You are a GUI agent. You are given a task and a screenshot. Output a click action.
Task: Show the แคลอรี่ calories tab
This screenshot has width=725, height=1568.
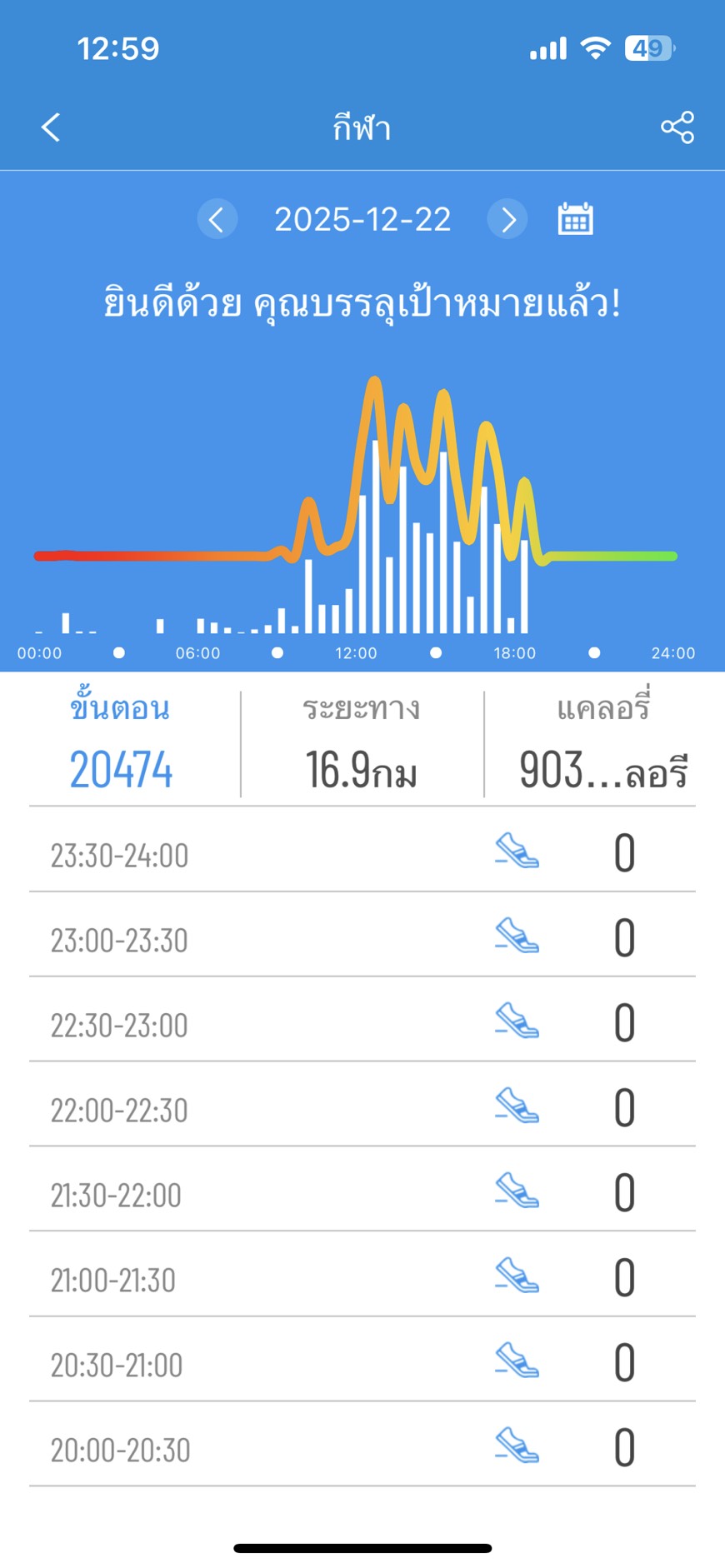click(602, 743)
